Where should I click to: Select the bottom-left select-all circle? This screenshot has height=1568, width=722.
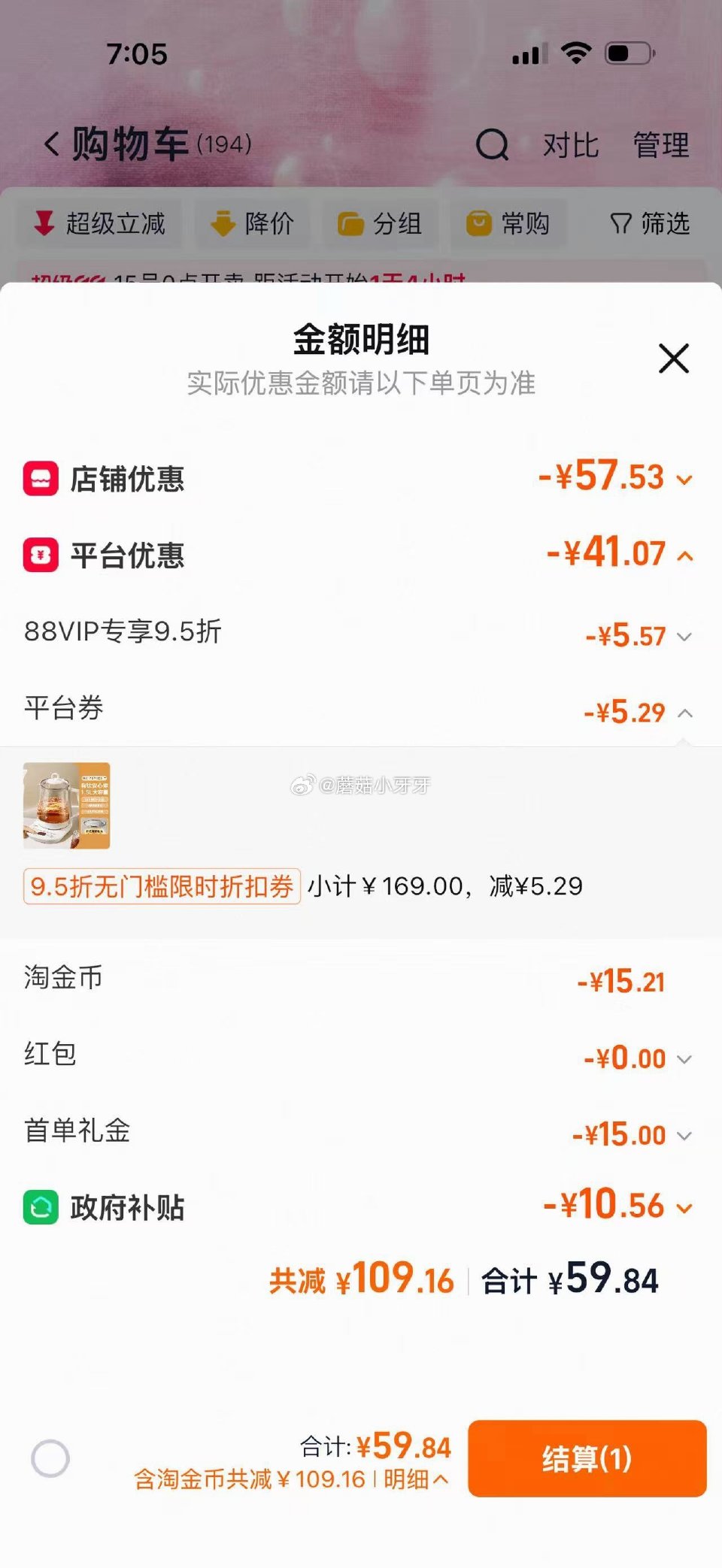[50, 1457]
